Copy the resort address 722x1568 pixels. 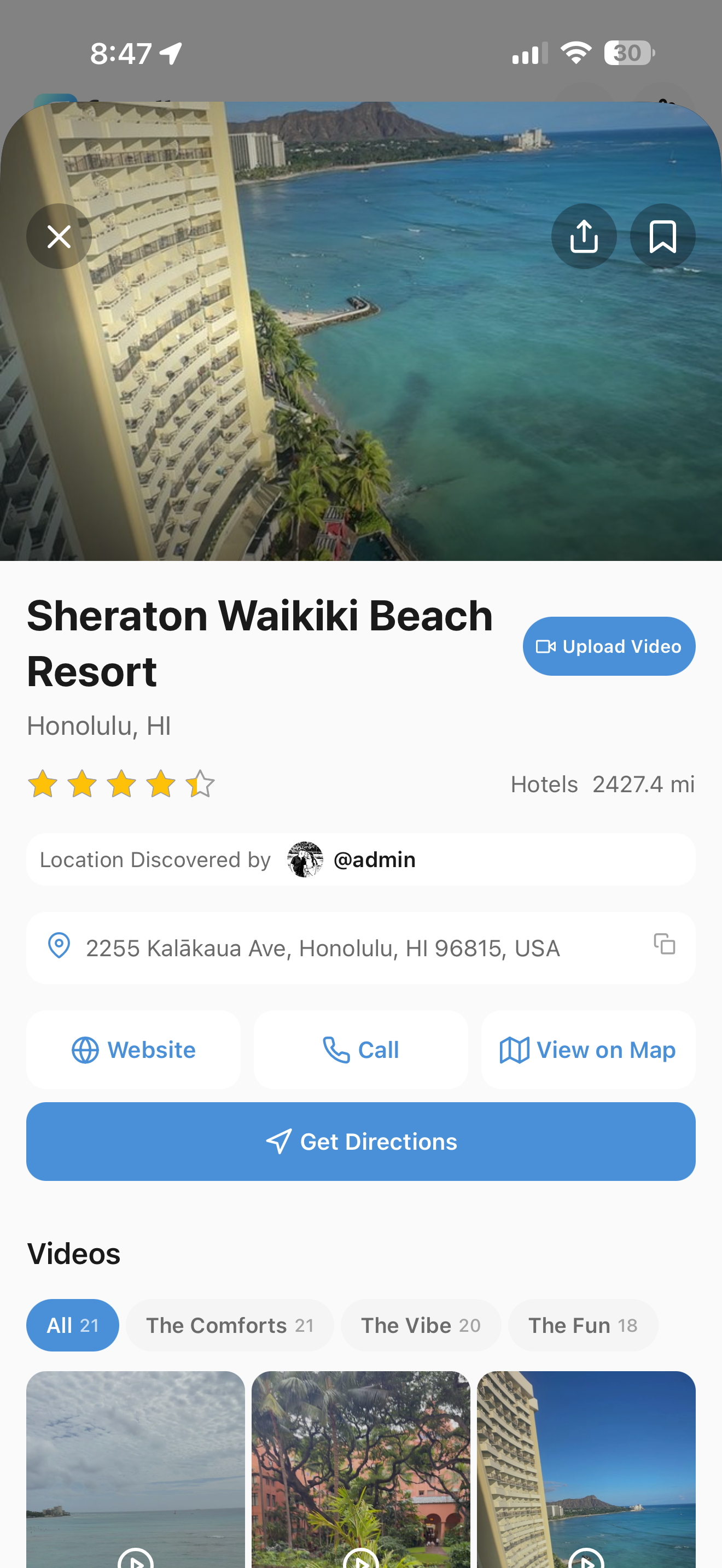[x=664, y=947]
